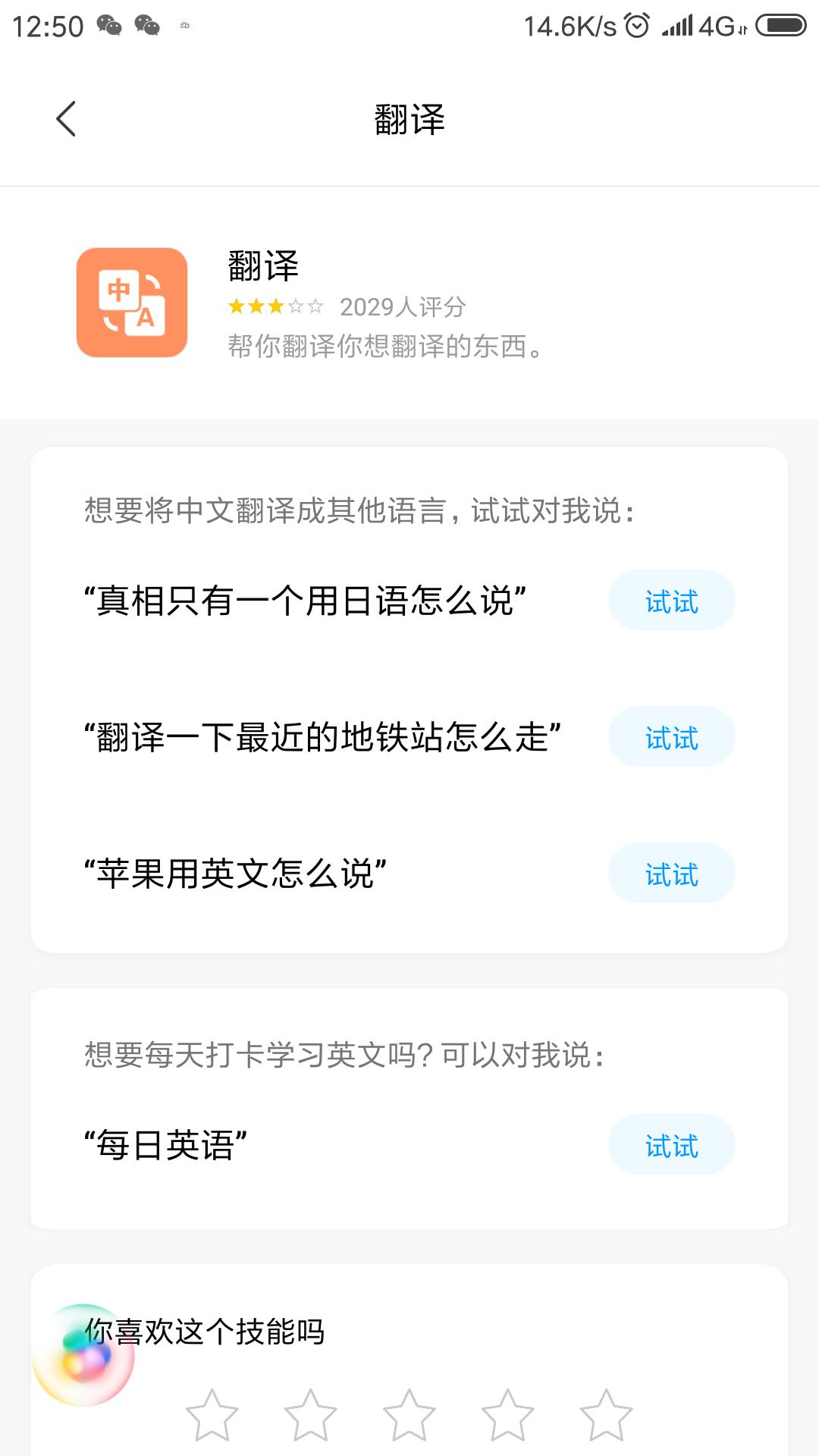Tap the signal strength bars icon
This screenshot has height=1456, width=819.
coord(676,25)
